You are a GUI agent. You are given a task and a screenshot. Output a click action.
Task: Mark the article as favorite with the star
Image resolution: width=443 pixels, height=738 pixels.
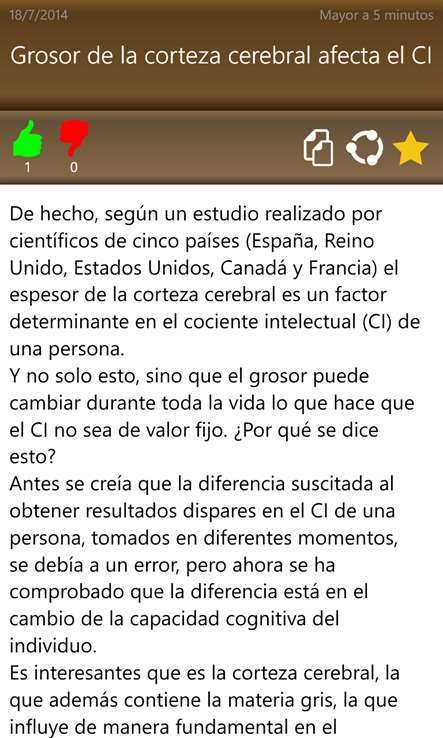coord(411,148)
